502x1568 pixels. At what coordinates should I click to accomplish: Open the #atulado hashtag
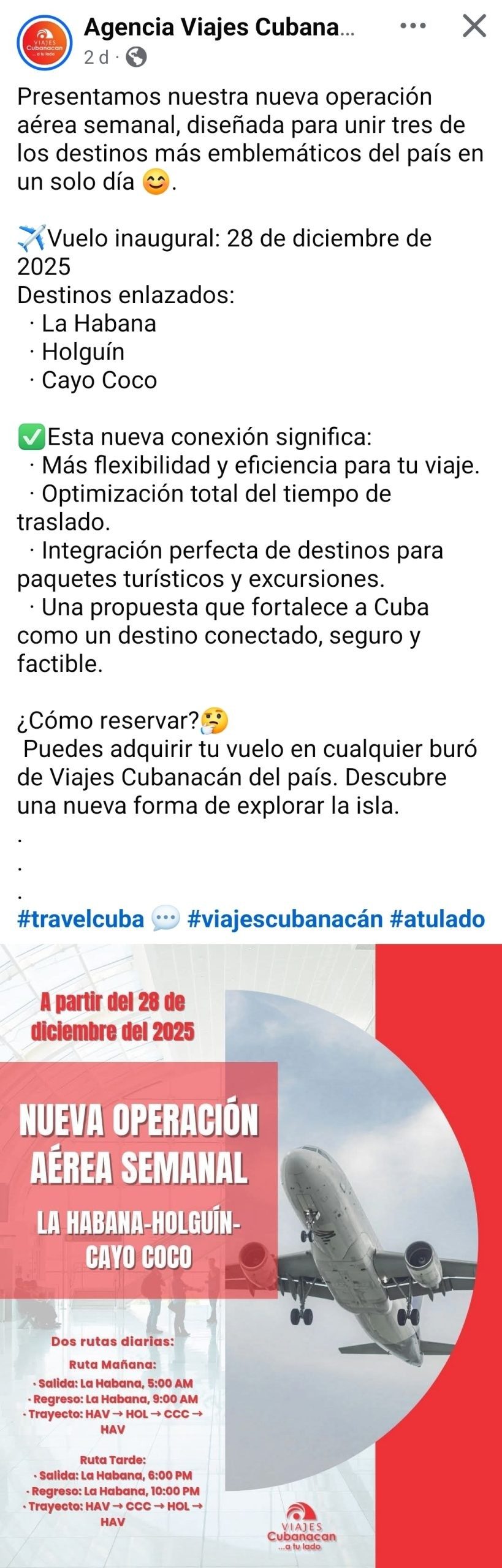[x=437, y=919]
